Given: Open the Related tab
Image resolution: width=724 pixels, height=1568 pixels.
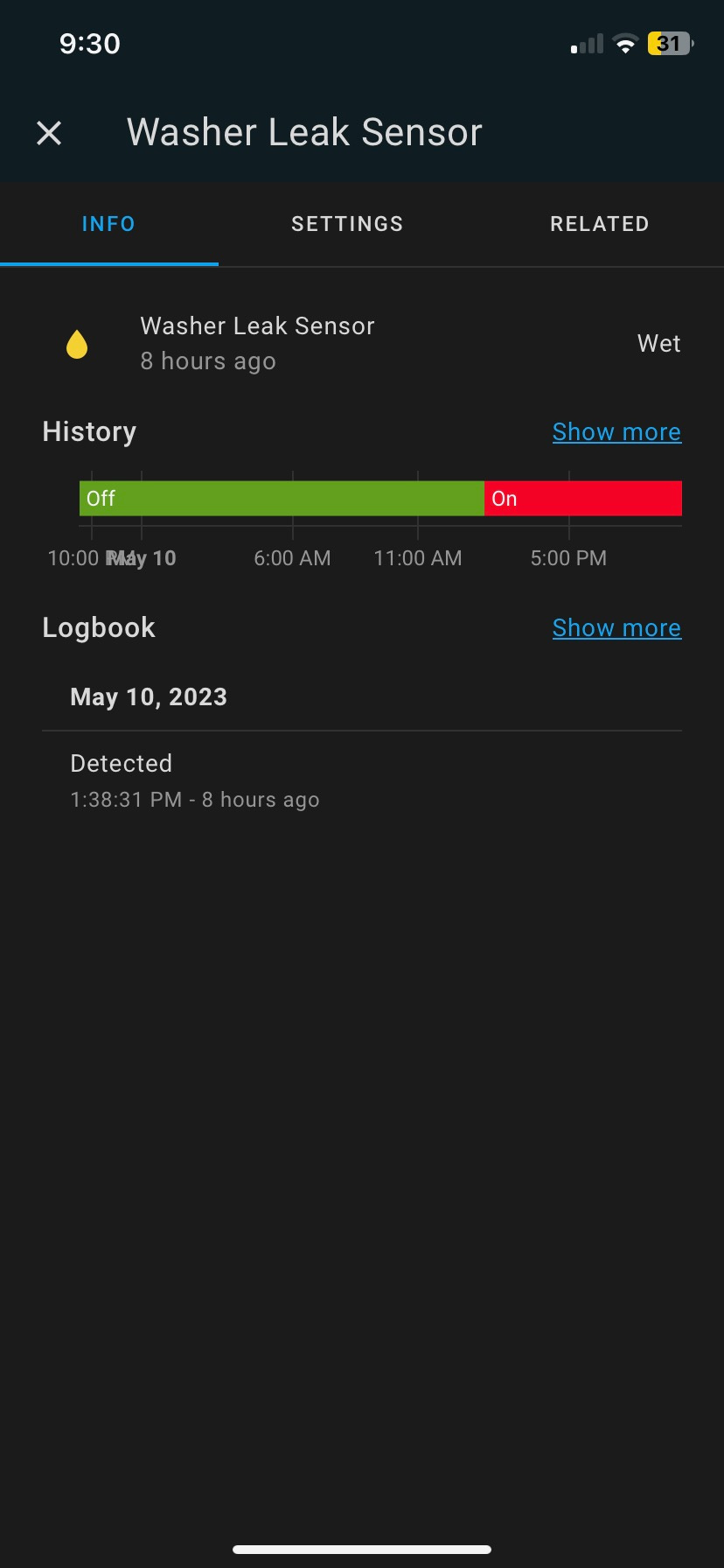Looking at the screenshot, I should [600, 224].
